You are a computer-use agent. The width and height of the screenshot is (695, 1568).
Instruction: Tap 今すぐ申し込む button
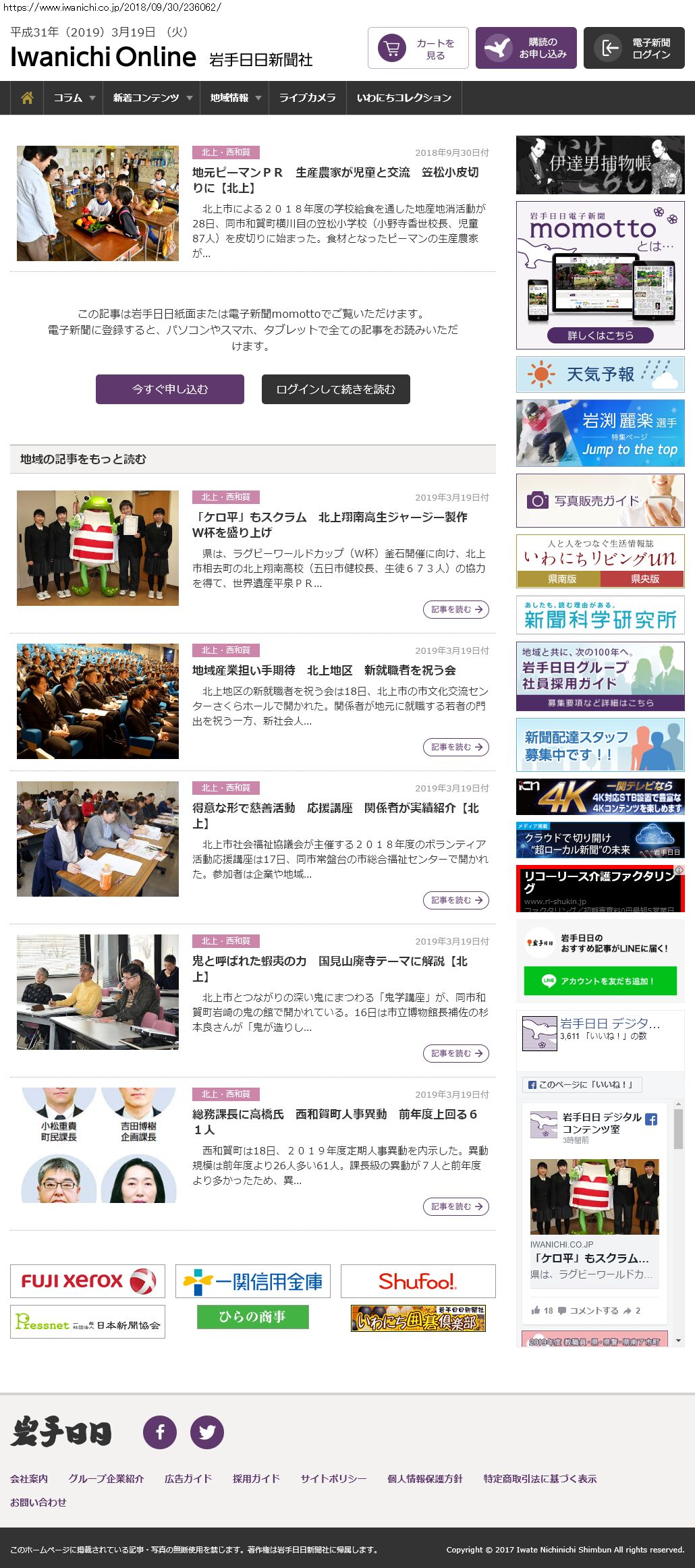tap(170, 389)
